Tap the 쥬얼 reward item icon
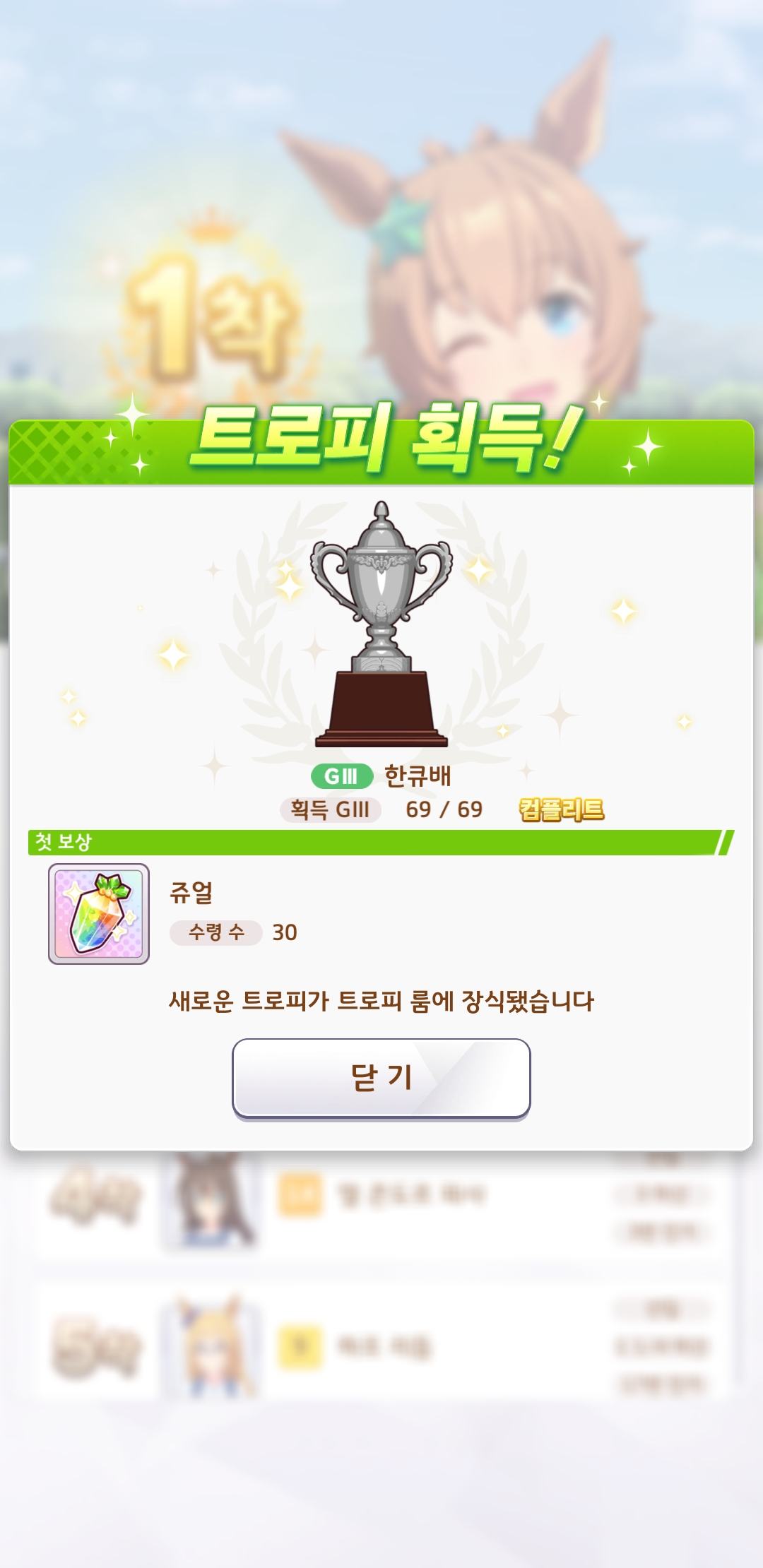Screen dimensions: 763x1568 99,914
